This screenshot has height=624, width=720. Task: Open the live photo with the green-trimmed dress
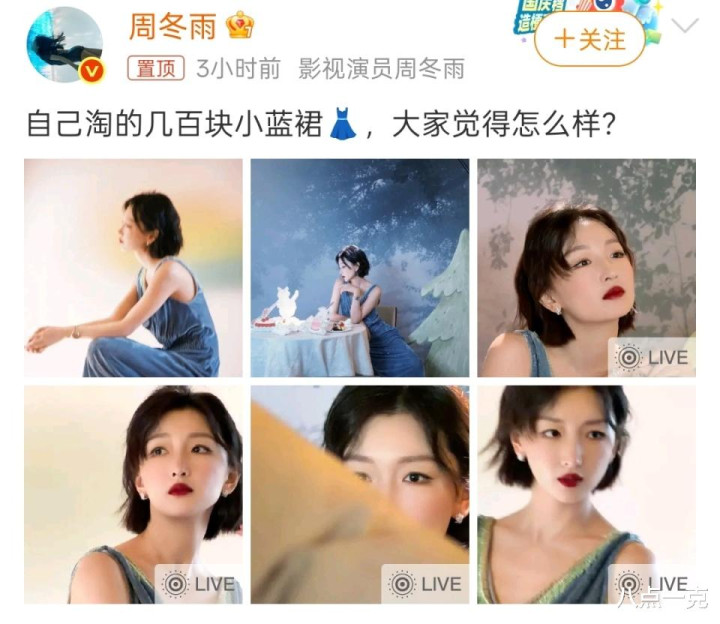tap(586, 495)
